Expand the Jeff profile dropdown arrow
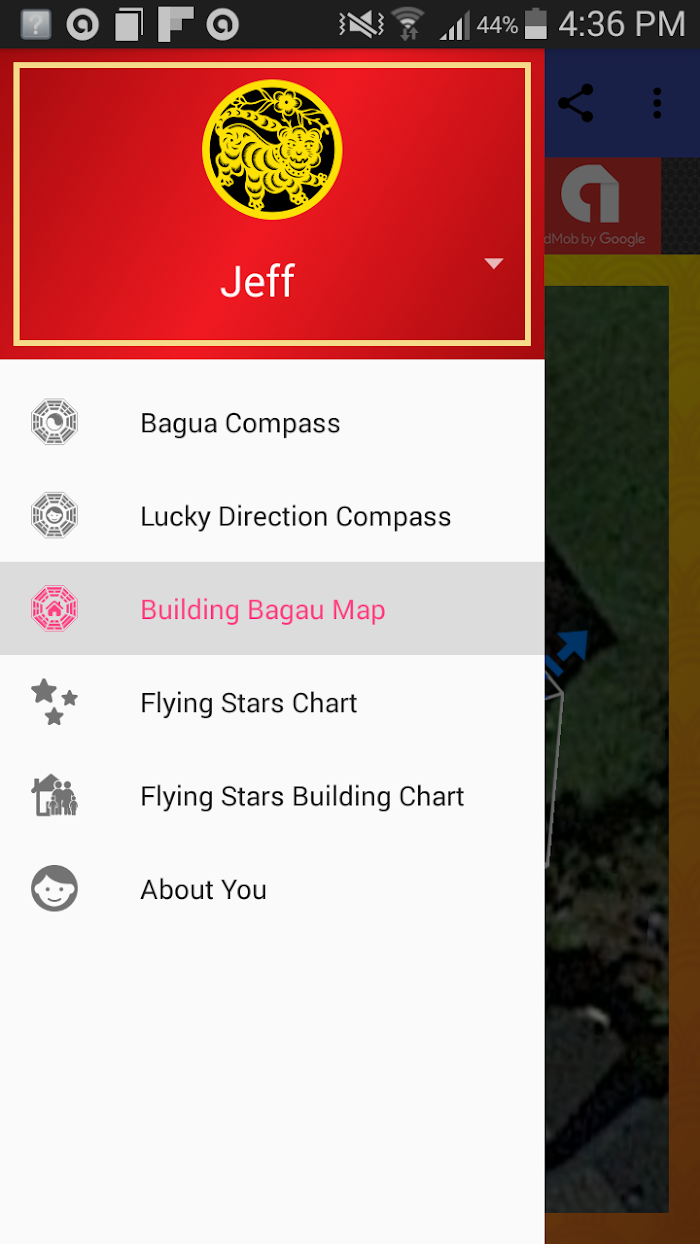Image resolution: width=700 pixels, height=1244 pixels. coord(493,264)
